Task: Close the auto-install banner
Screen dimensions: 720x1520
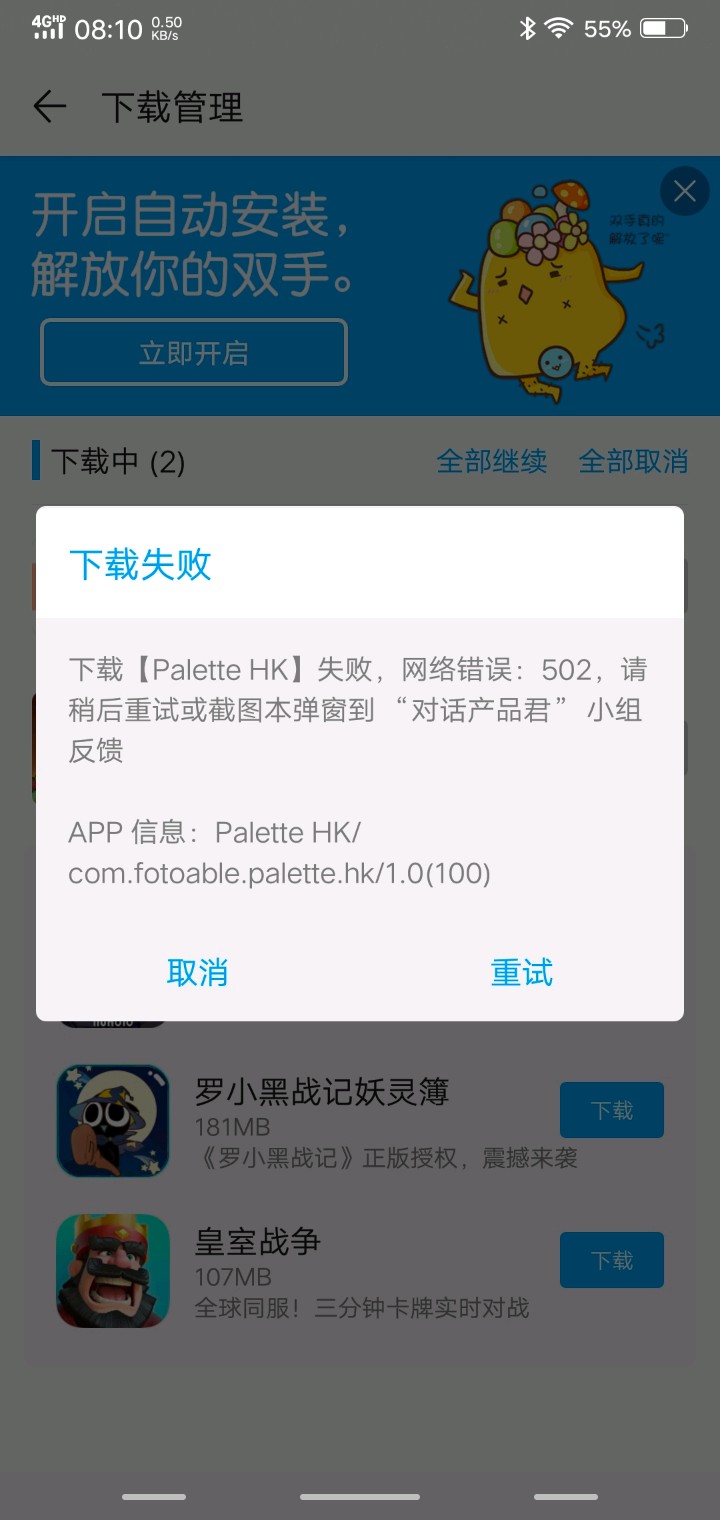Action: tap(685, 191)
